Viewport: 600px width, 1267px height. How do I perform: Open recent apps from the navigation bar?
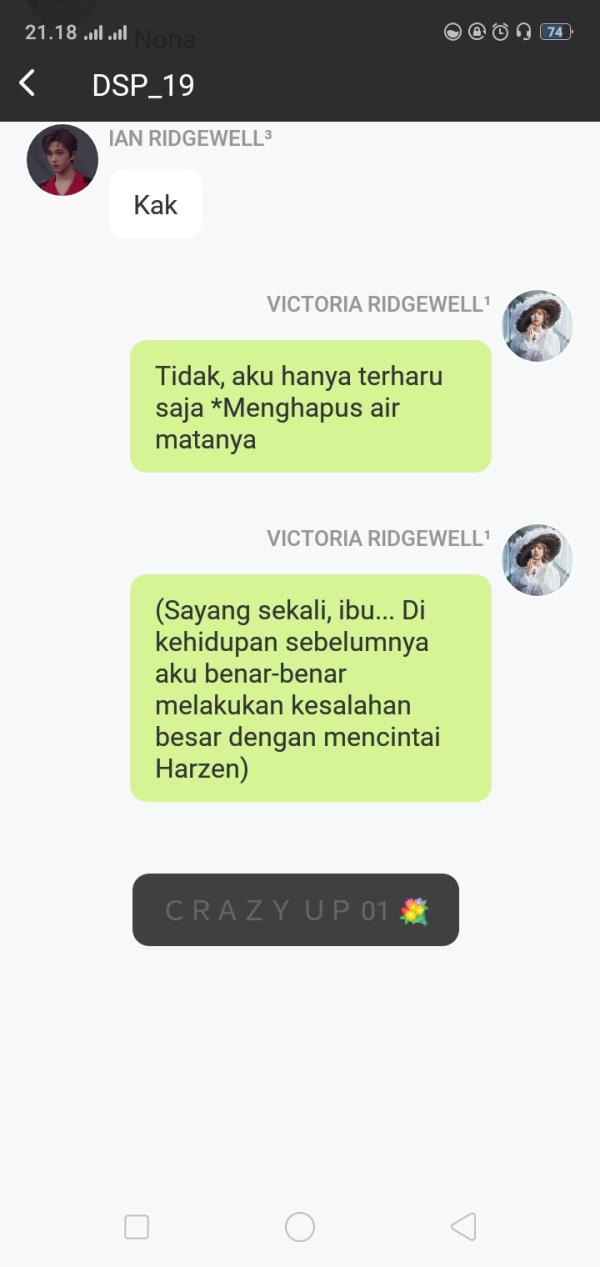(x=137, y=1227)
